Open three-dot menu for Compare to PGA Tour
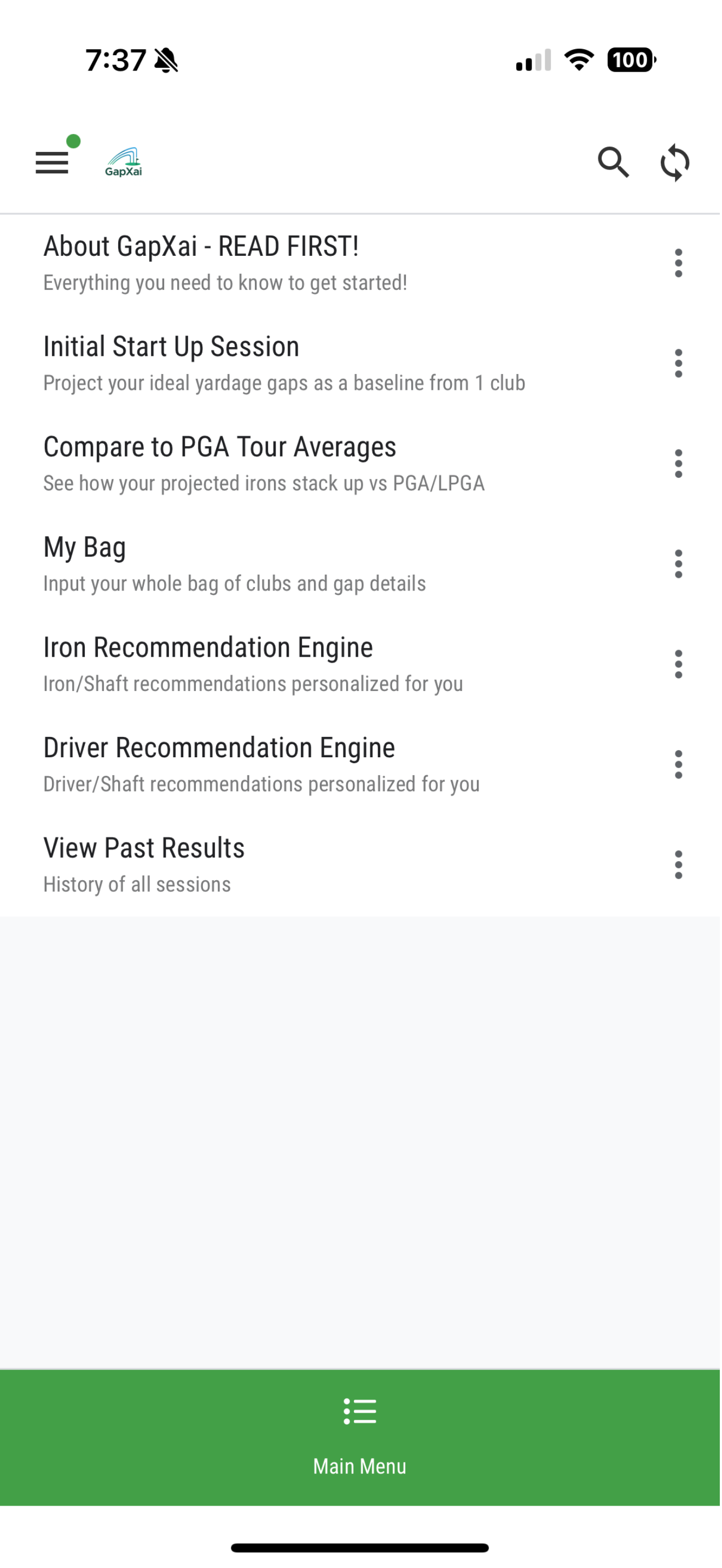 point(678,464)
